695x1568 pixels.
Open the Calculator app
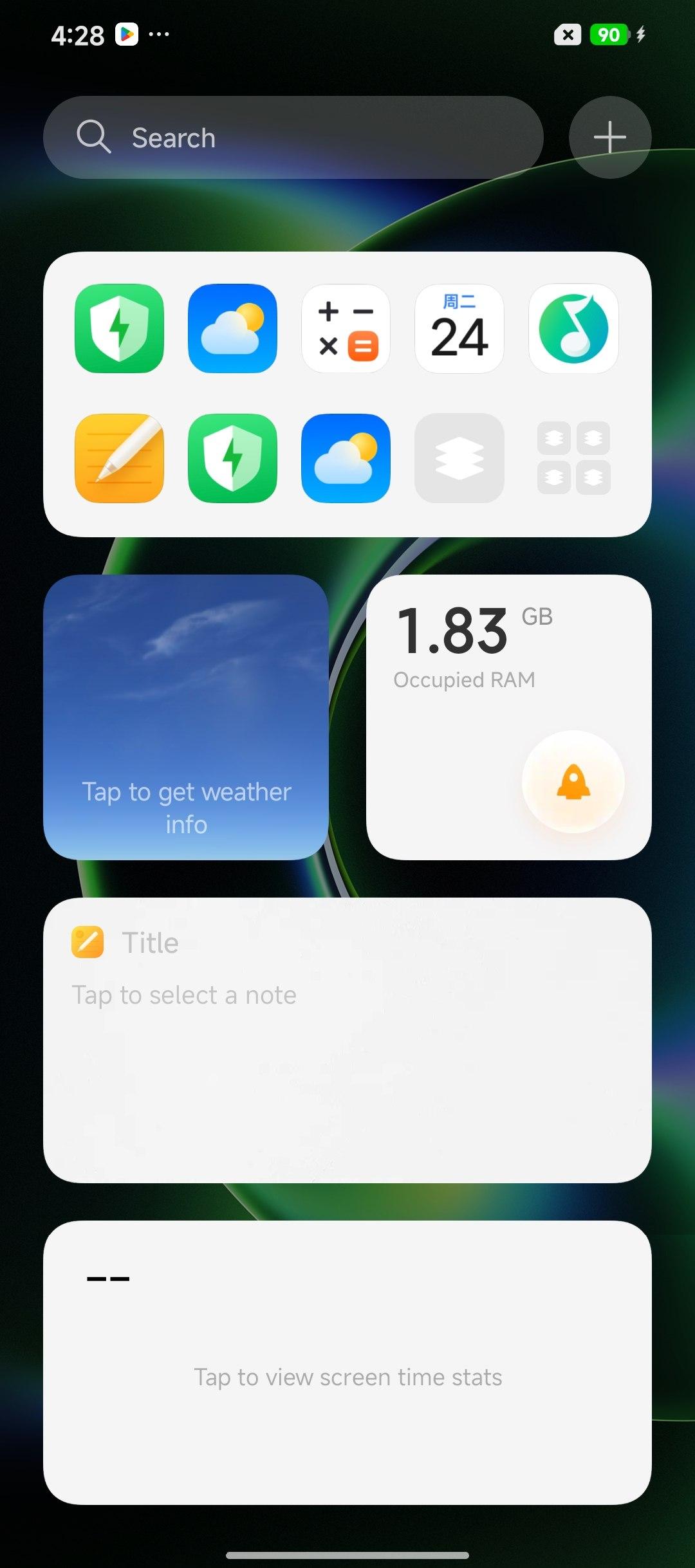[346, 329]
